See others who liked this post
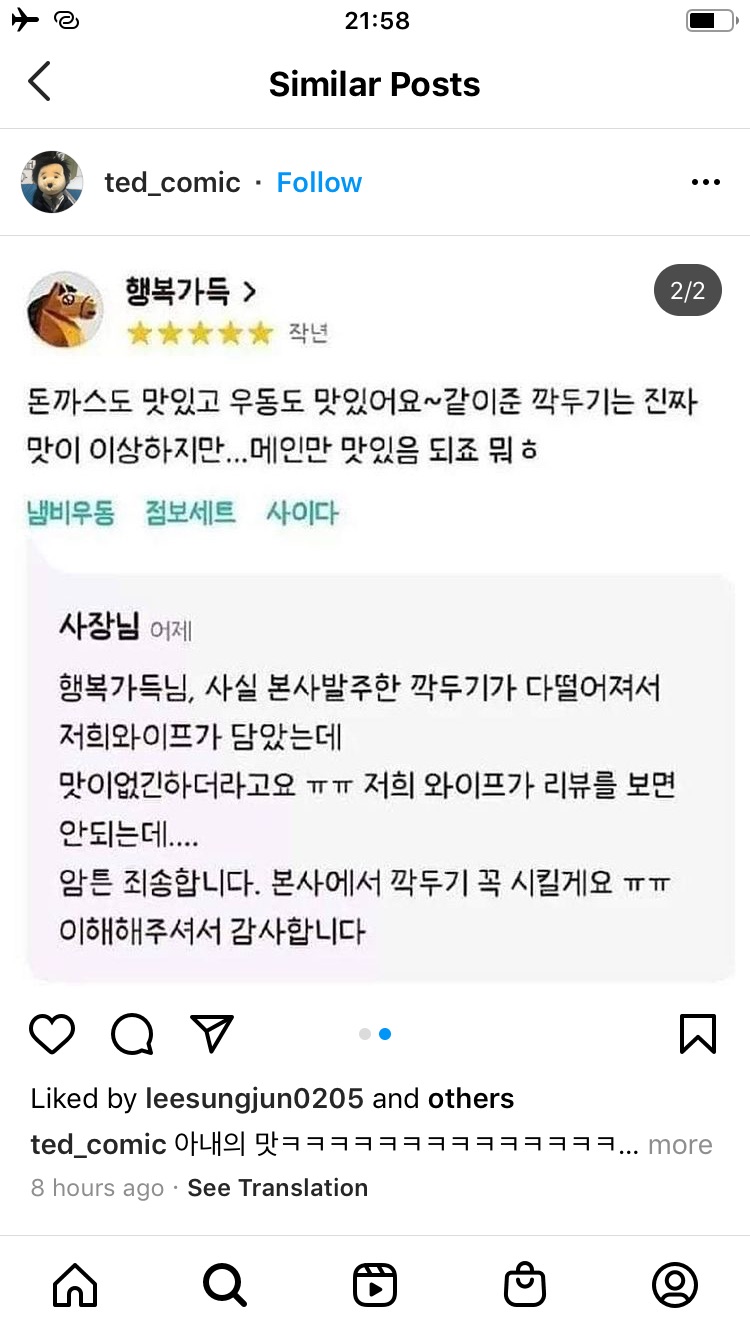Screen dimensions: 750x1334 click(471, 1098)
